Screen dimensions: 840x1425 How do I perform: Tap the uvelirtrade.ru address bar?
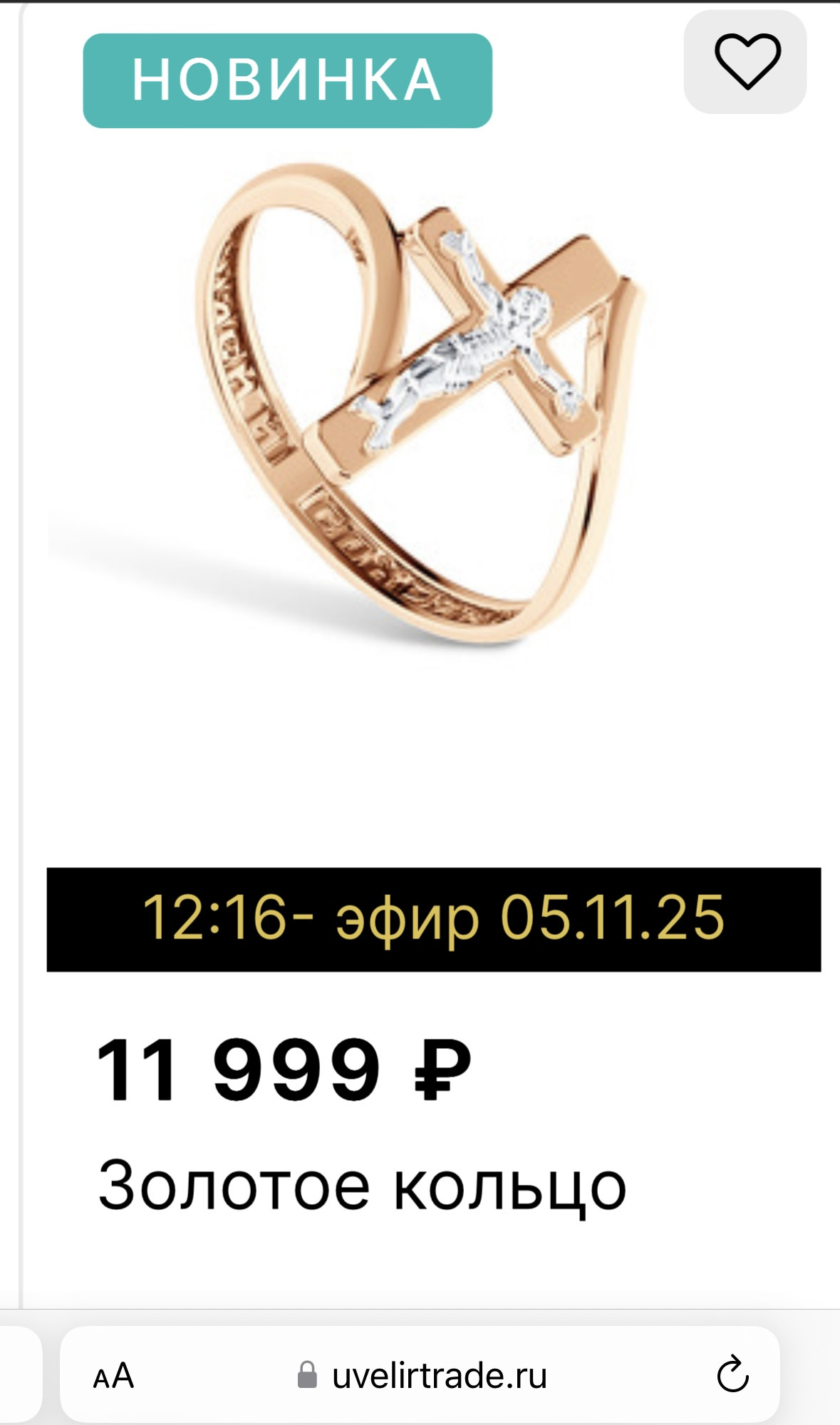pyautogui.click(x=438, y=1376)
